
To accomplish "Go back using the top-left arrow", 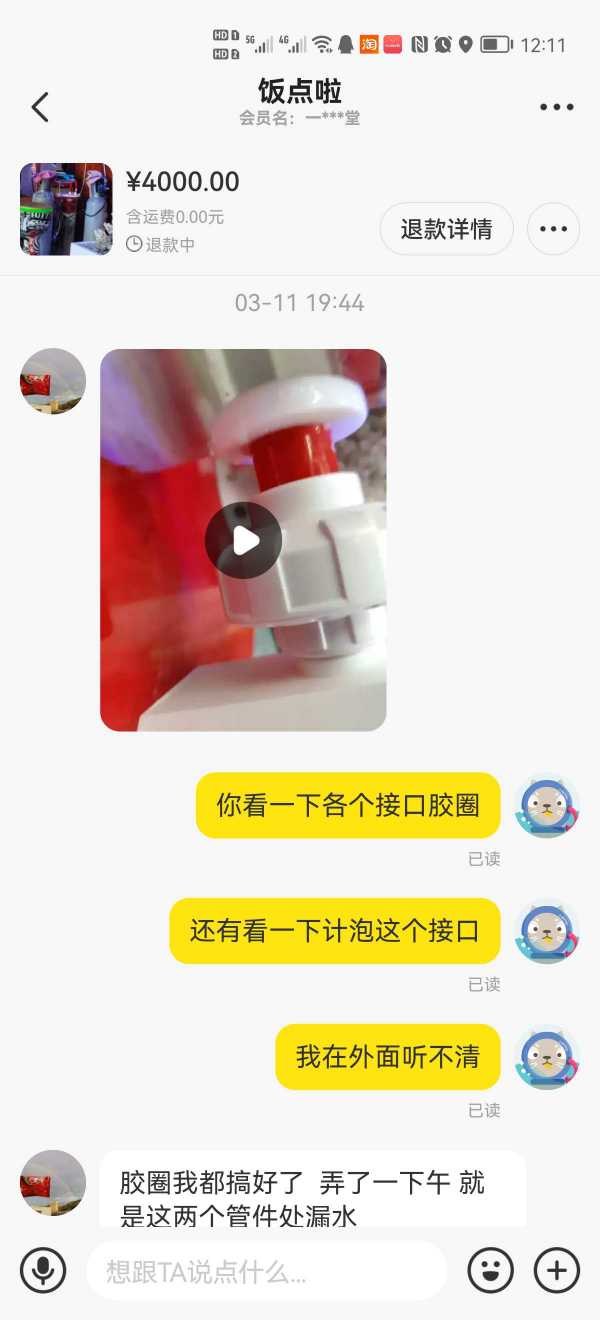I will coord(40,107).
